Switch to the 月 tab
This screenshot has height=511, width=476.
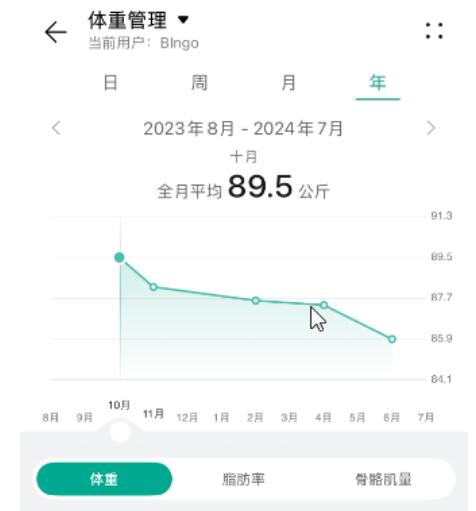tap(288, 83)
